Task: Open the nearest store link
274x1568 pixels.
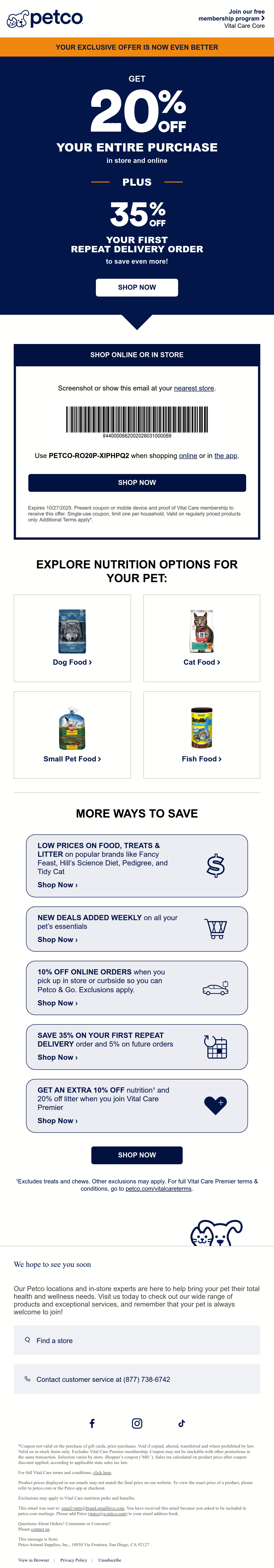Action: 194,388
